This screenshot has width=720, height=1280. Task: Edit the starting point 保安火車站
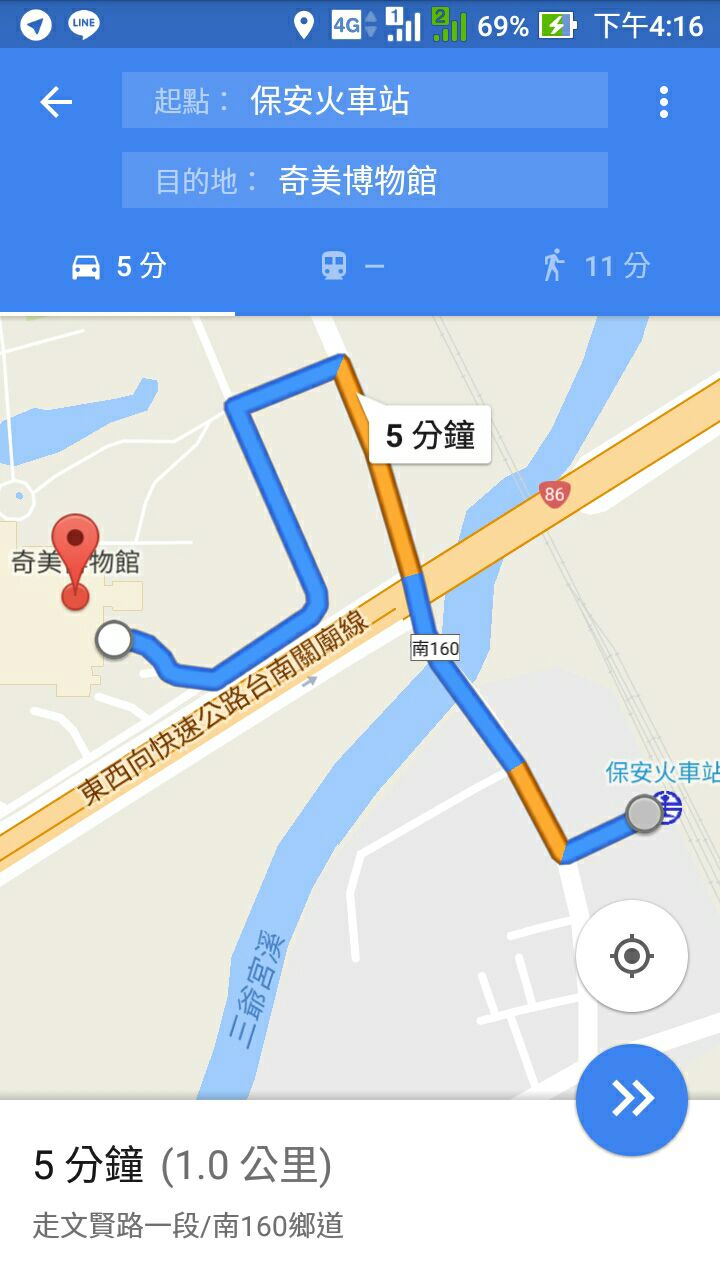365,100
